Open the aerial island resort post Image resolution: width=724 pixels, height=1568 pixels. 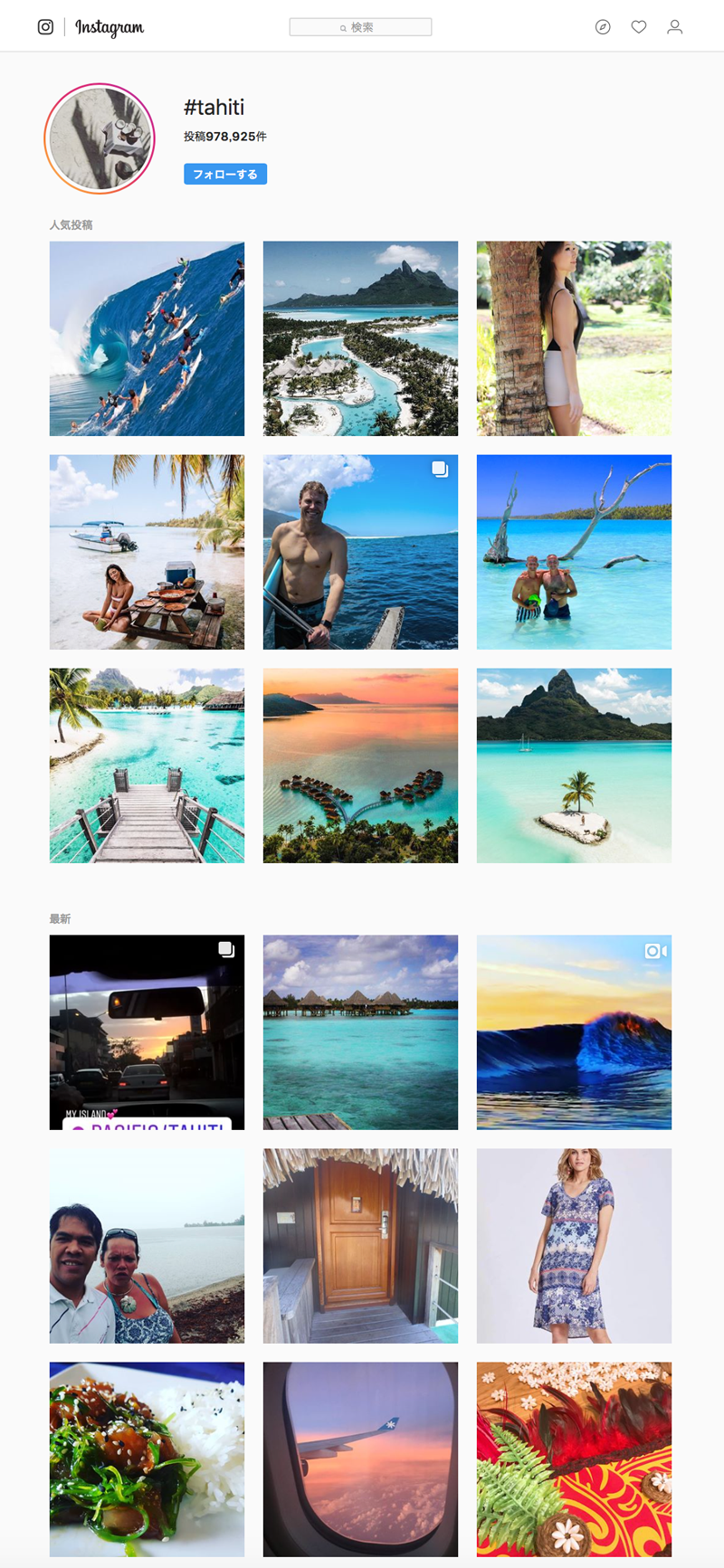pyautogui.click(x=360, y=338)
